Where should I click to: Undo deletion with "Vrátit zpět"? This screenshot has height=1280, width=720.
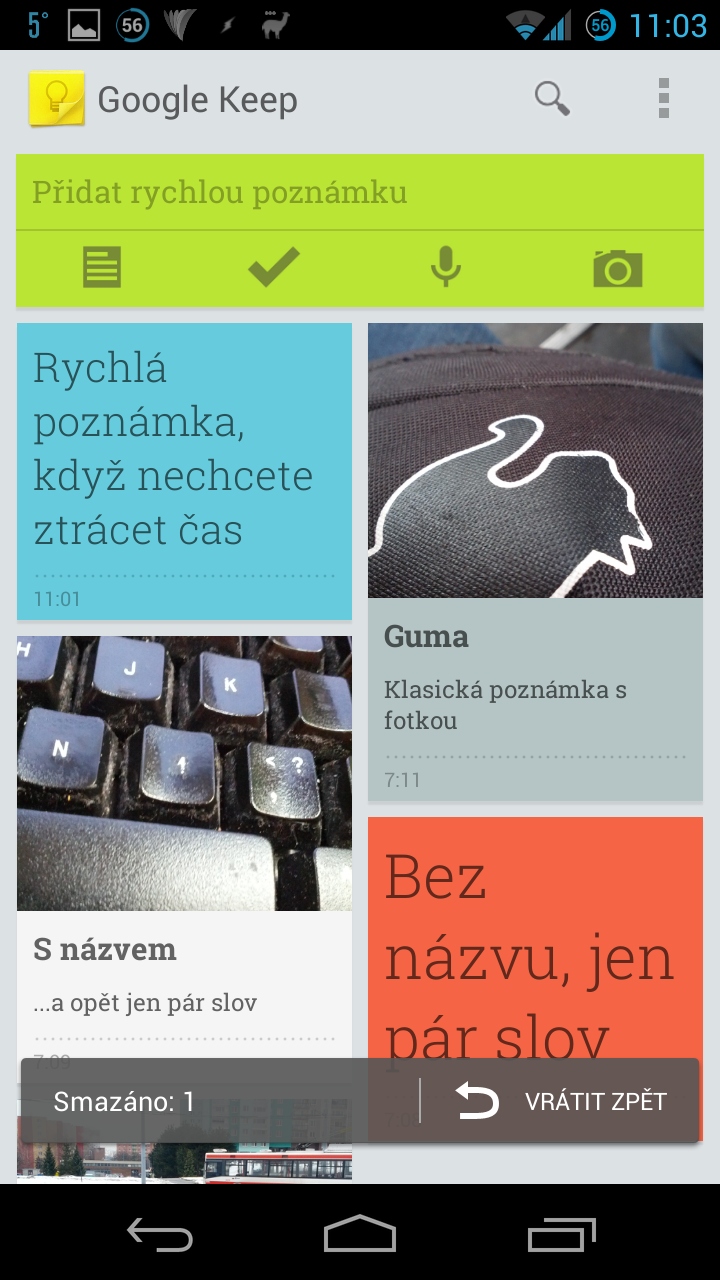[561, 1101]
